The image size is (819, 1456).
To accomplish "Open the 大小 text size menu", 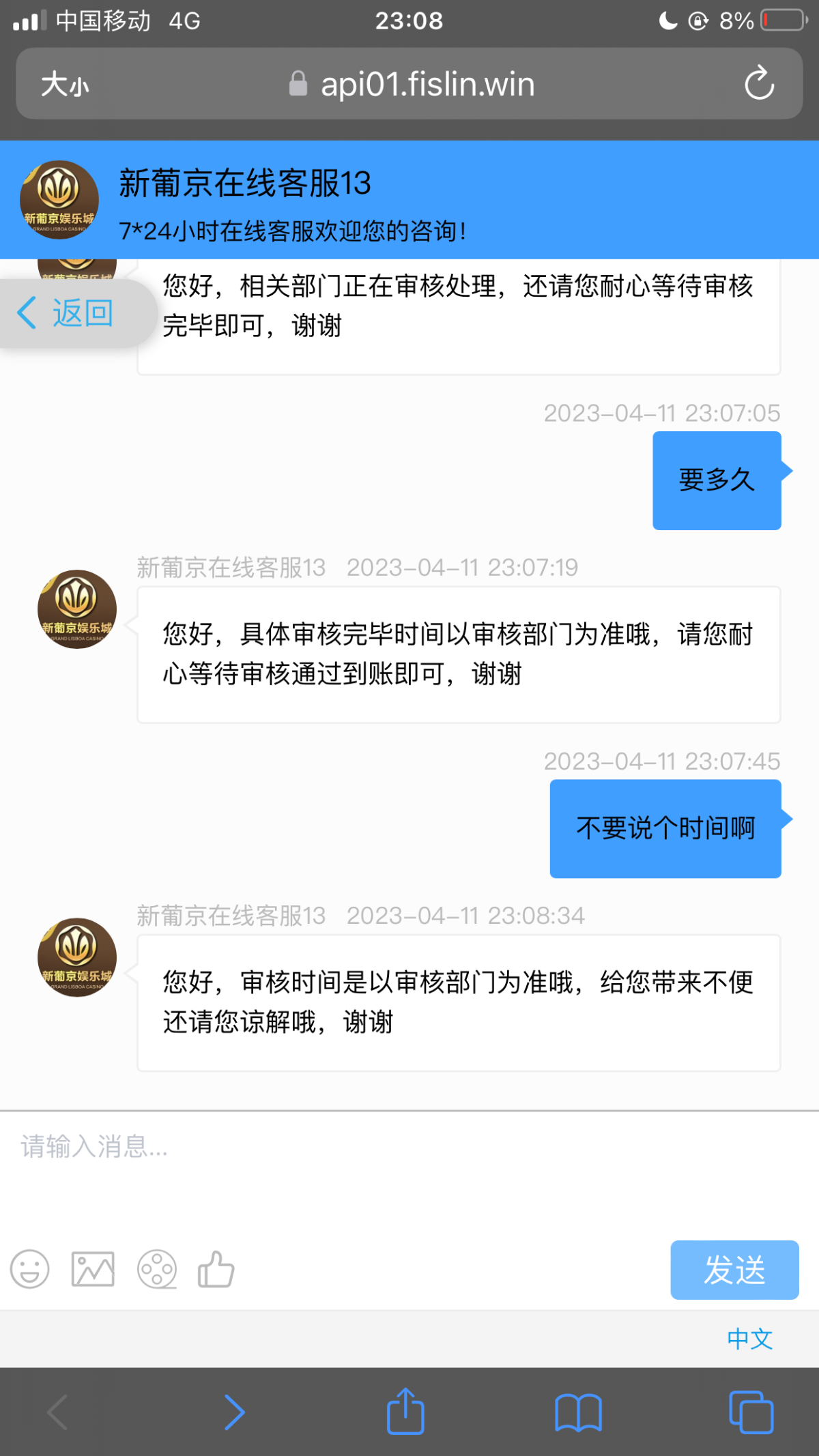I will tap(65, 85).
